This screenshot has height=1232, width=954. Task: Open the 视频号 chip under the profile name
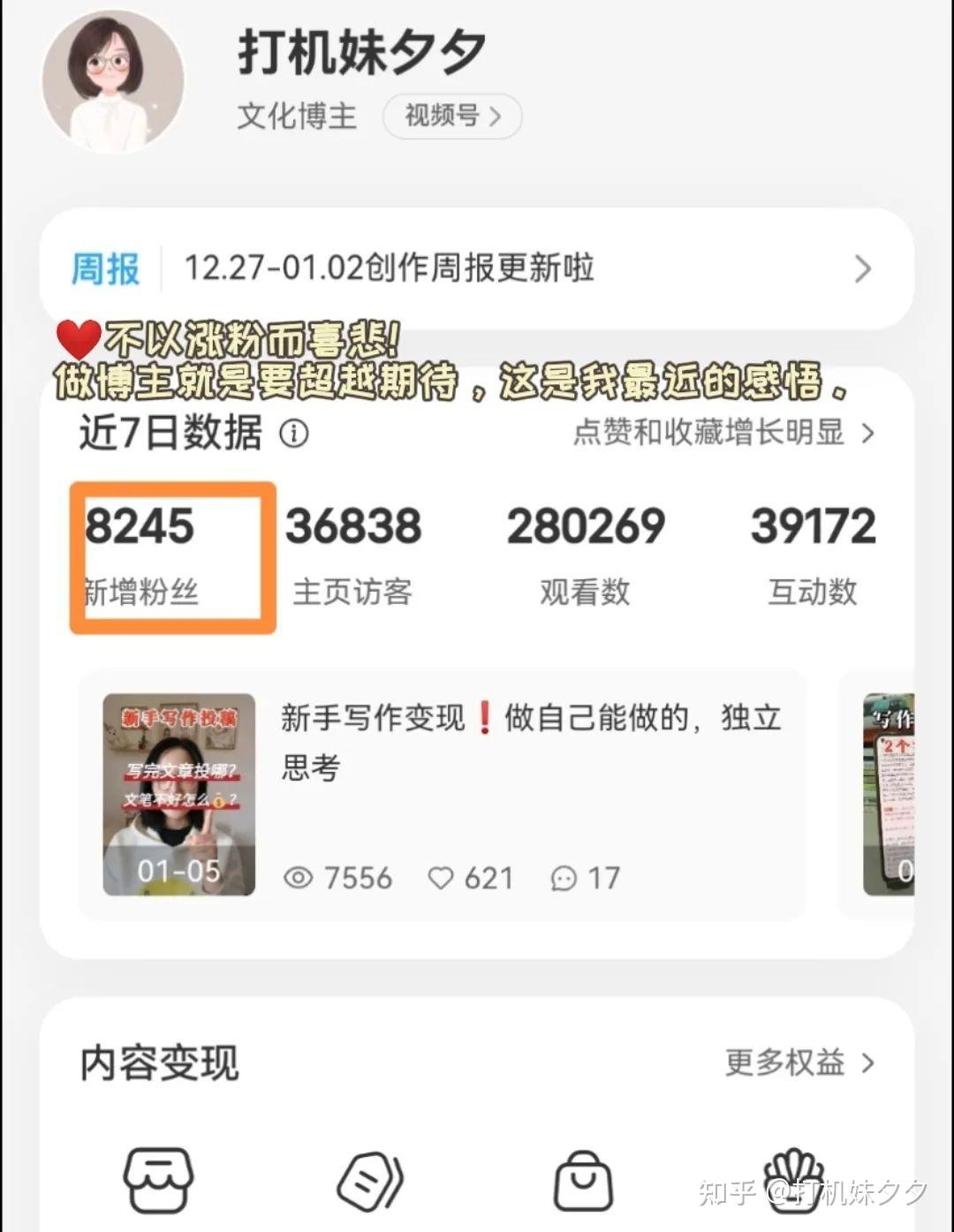click(x=451, y=116)
